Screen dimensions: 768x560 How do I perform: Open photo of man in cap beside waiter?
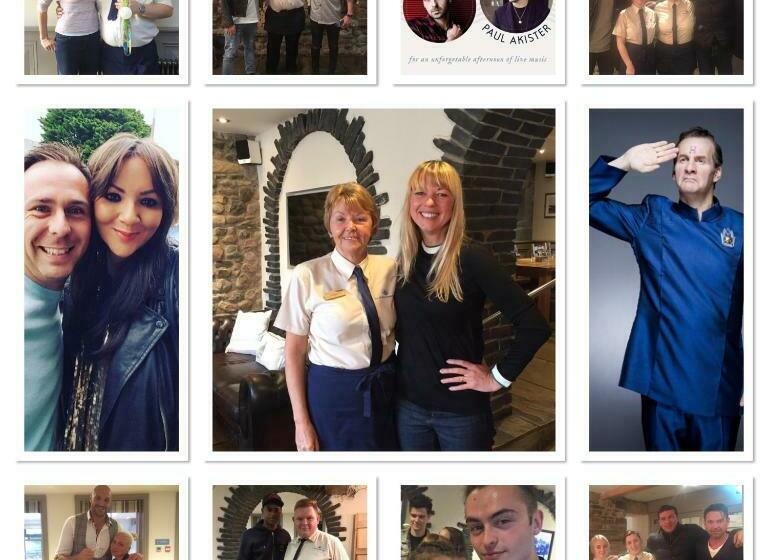pos(289,522)
